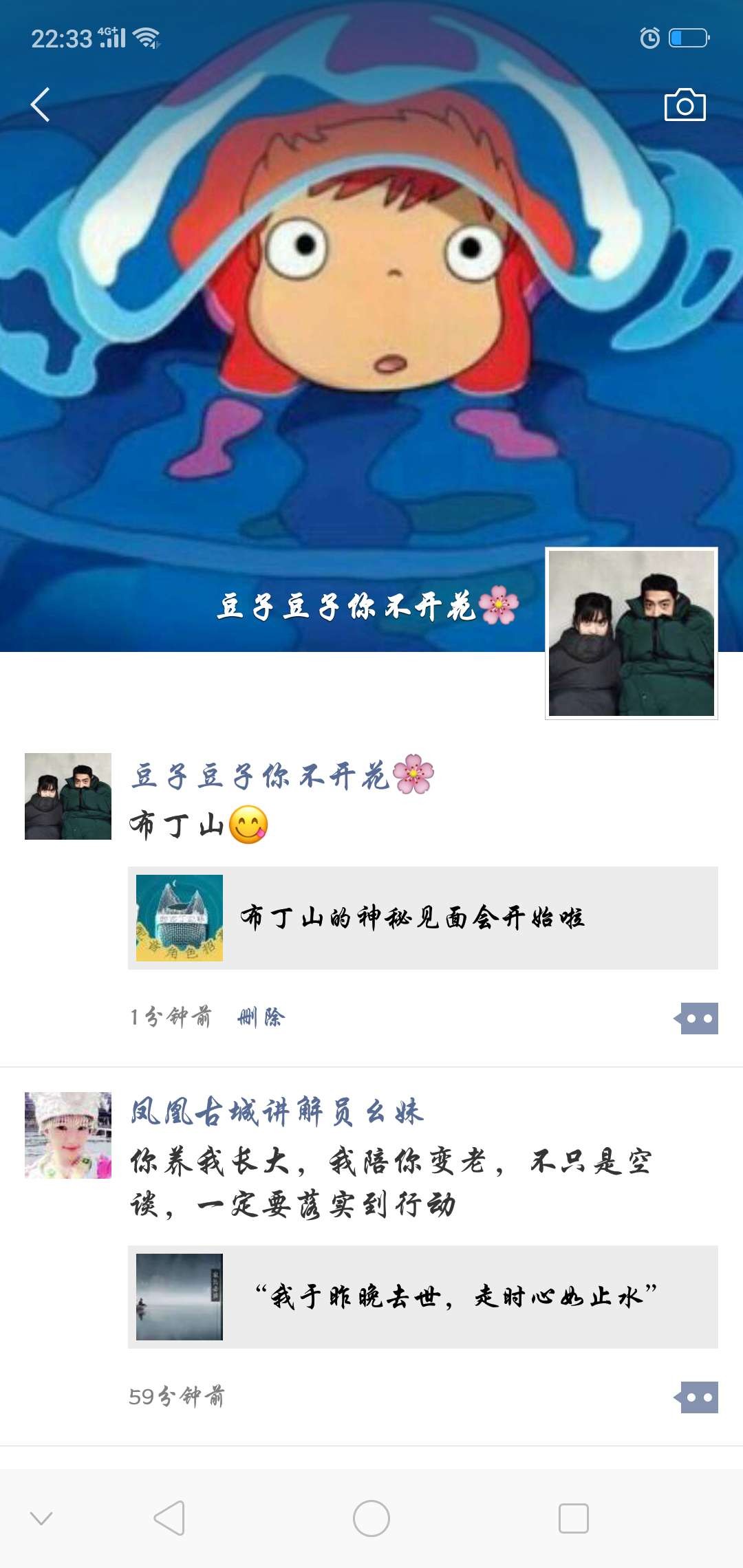Open 凤凰古城讲解员幺妹's avatar
743x1568 pixels.
(x=68, y=1135)
